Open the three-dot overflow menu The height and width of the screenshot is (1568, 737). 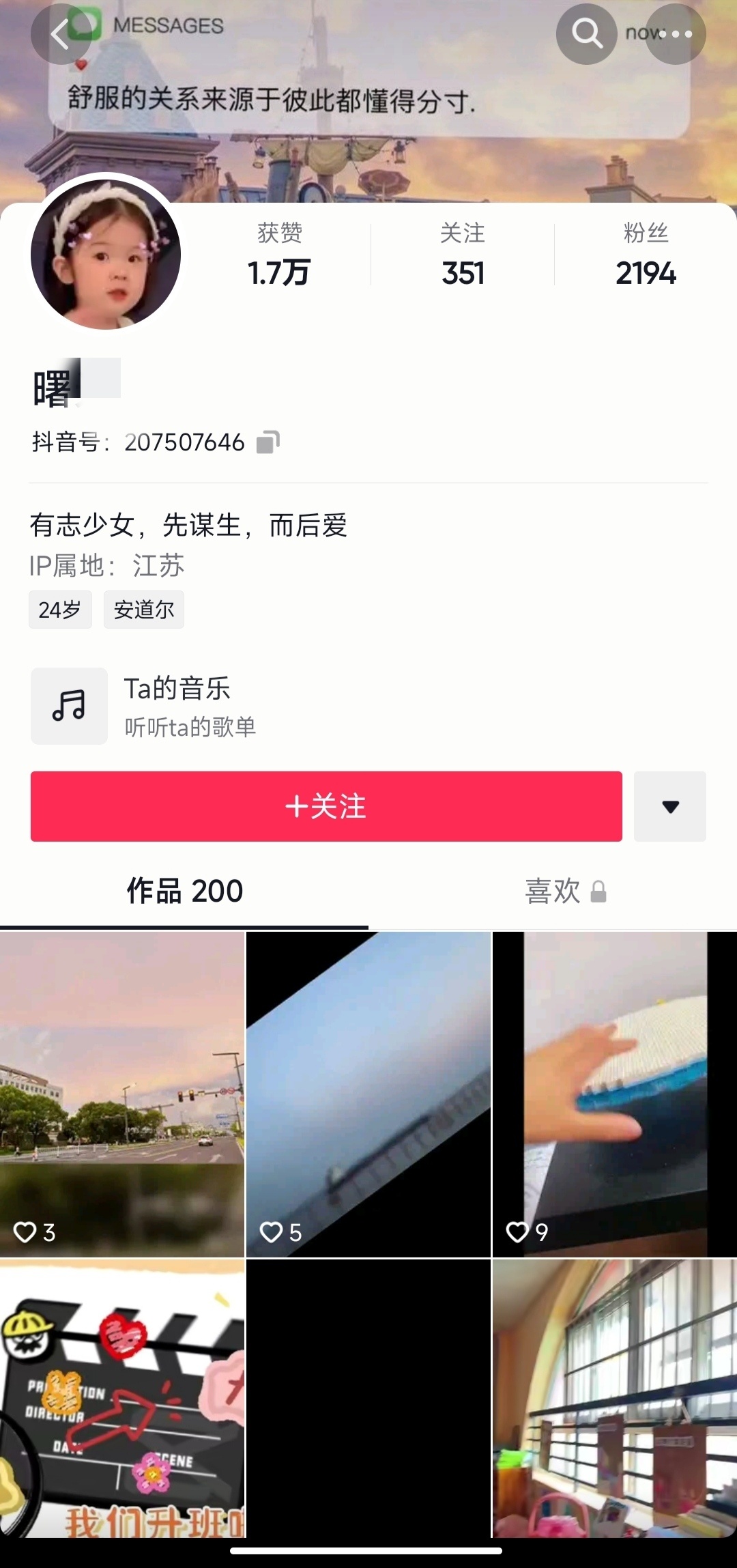tap(676, 34)
